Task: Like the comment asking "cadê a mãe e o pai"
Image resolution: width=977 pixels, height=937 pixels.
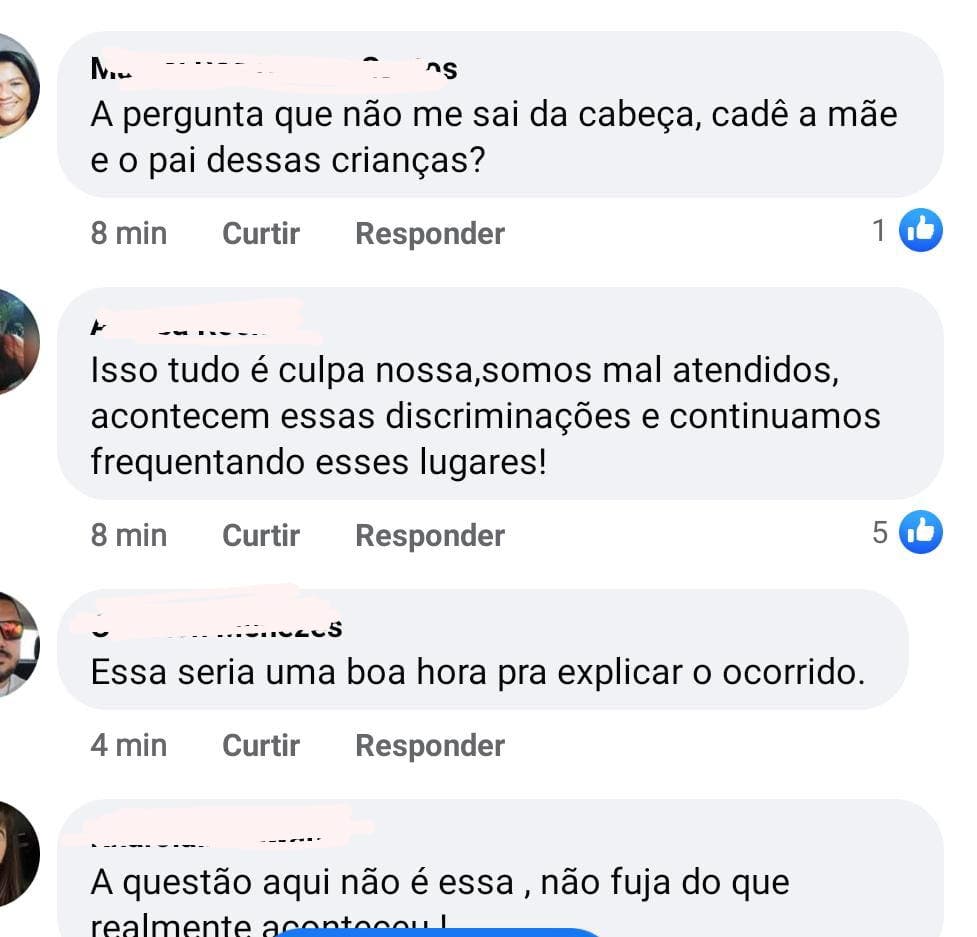Action: (261, 234)
